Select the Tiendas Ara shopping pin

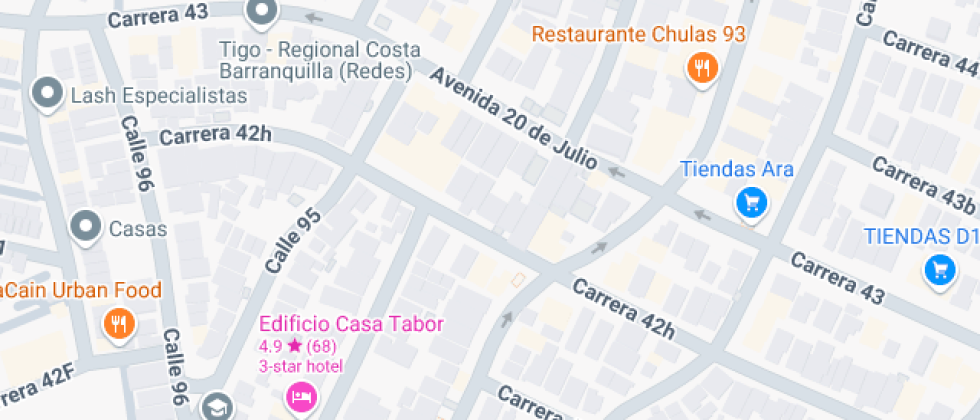coord(751,203)
